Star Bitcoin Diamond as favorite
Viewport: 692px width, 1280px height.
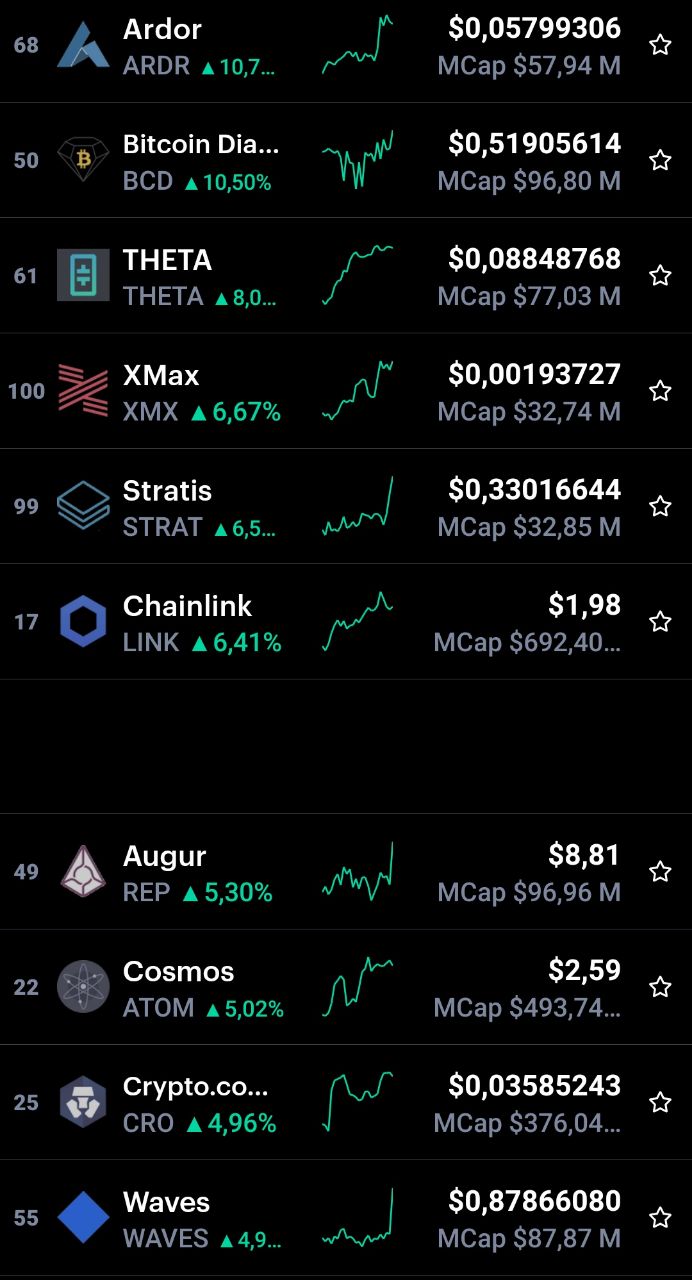(x=660, y=160)
